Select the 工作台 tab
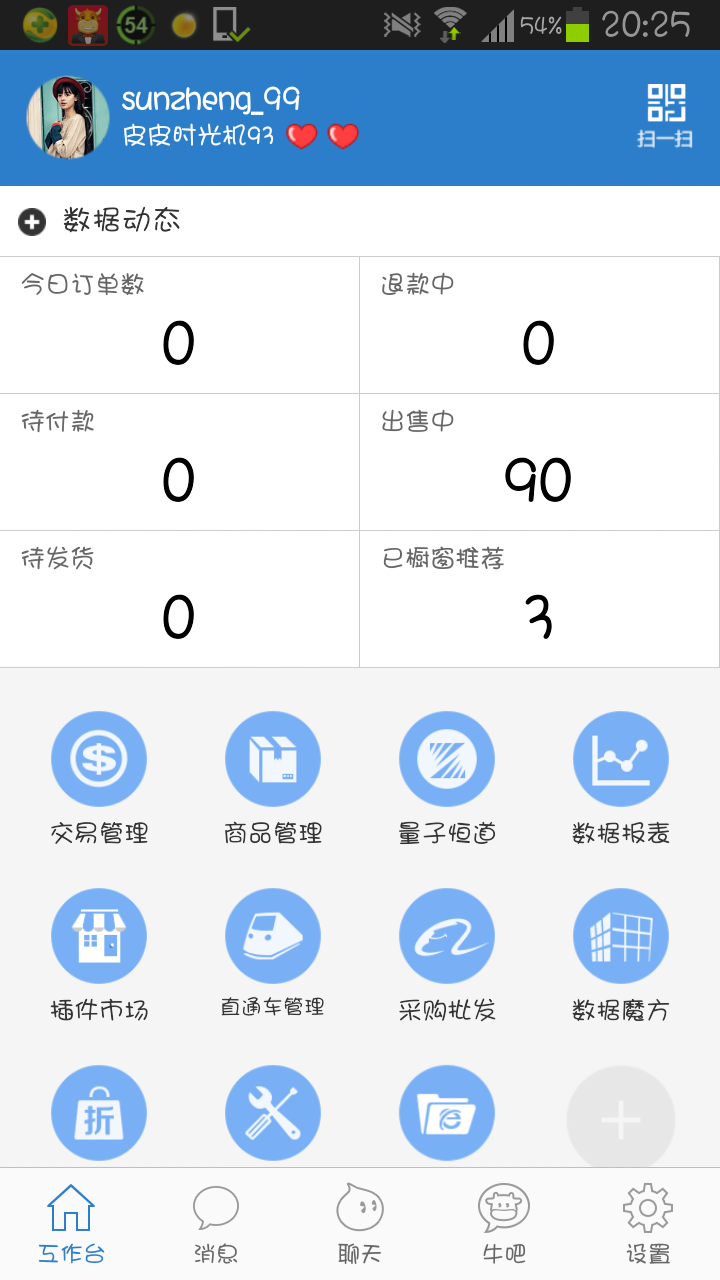Screen dimensions: 720x1280 tap(72, 1224)
